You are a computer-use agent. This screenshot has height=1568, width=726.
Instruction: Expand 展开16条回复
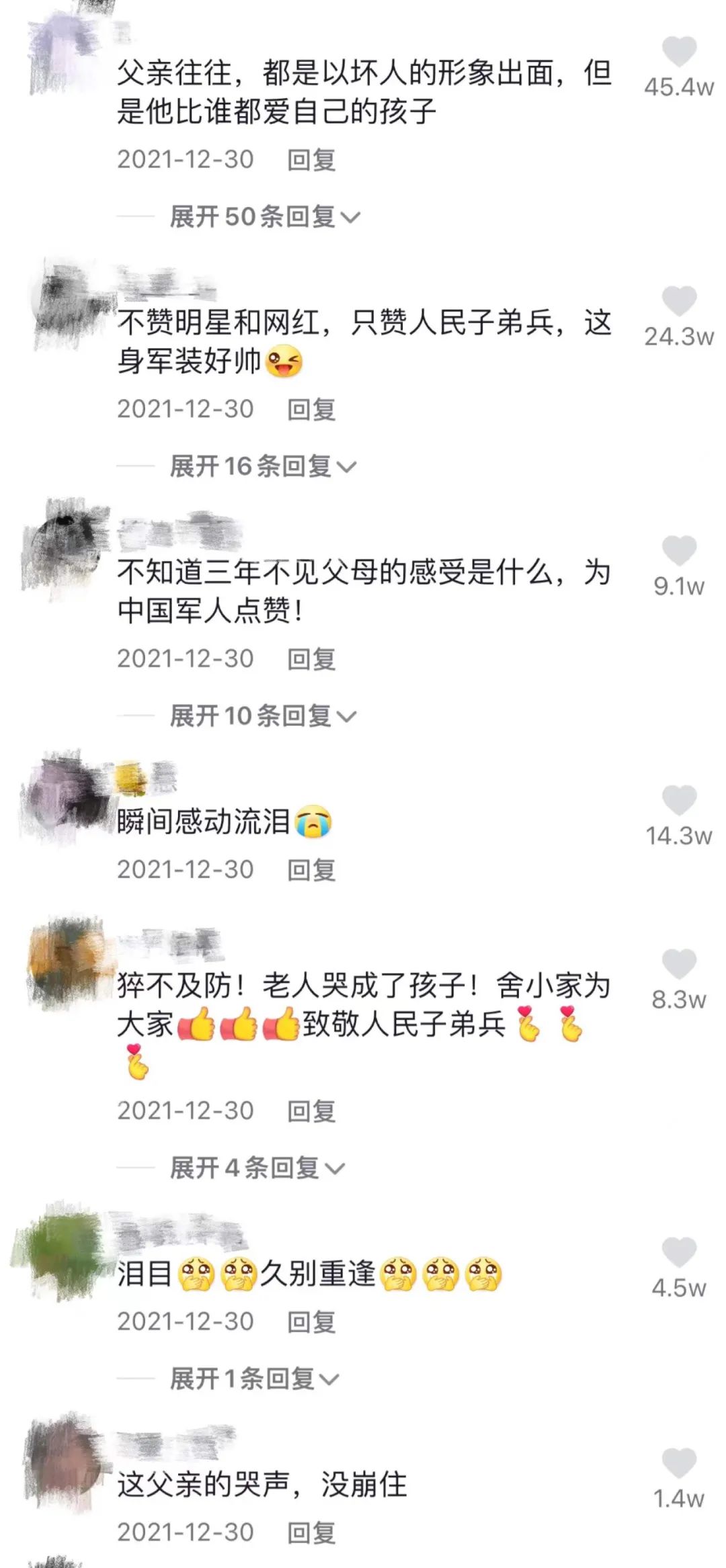point(262,466)
